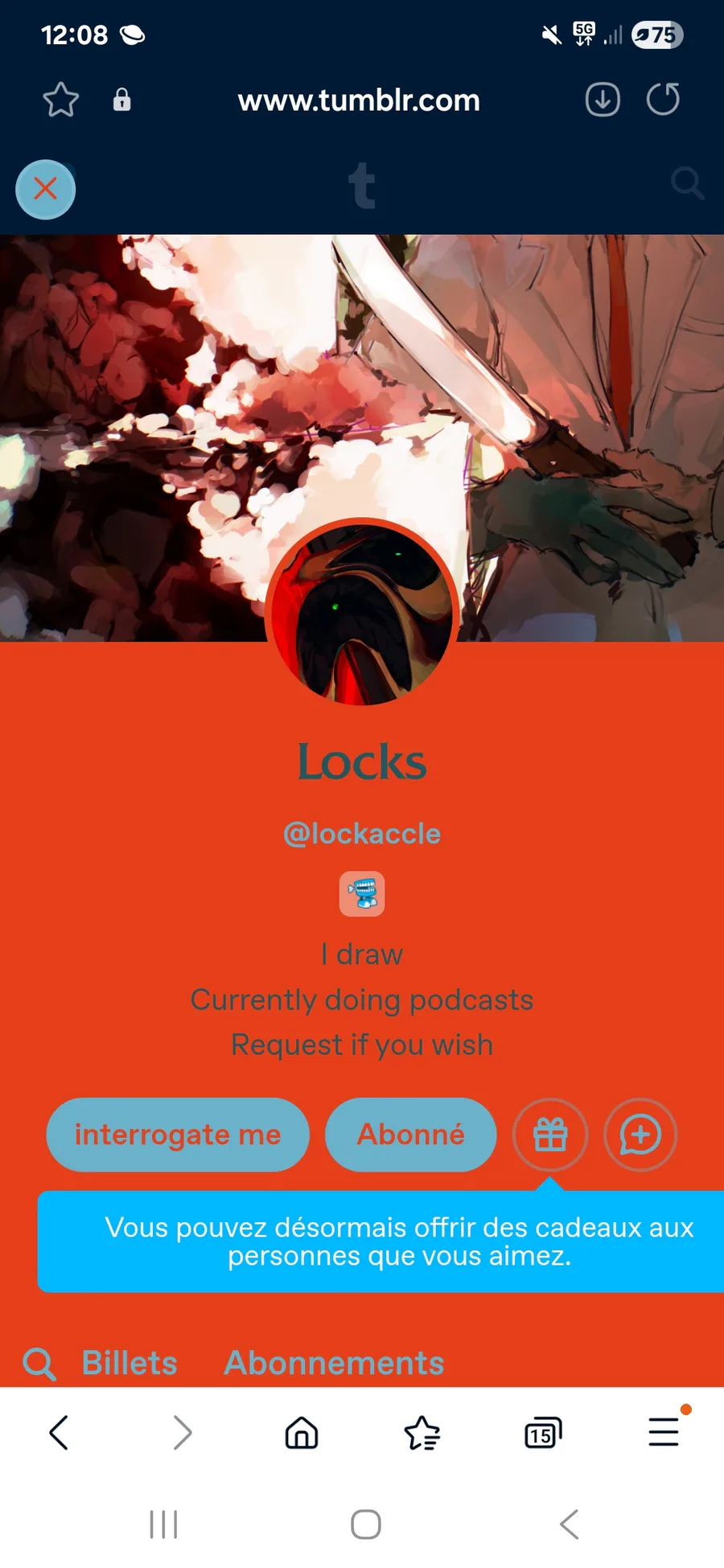Tap the Abonné follow button
Viewport: 724px width, 1568px height.
click(410, 1135)
